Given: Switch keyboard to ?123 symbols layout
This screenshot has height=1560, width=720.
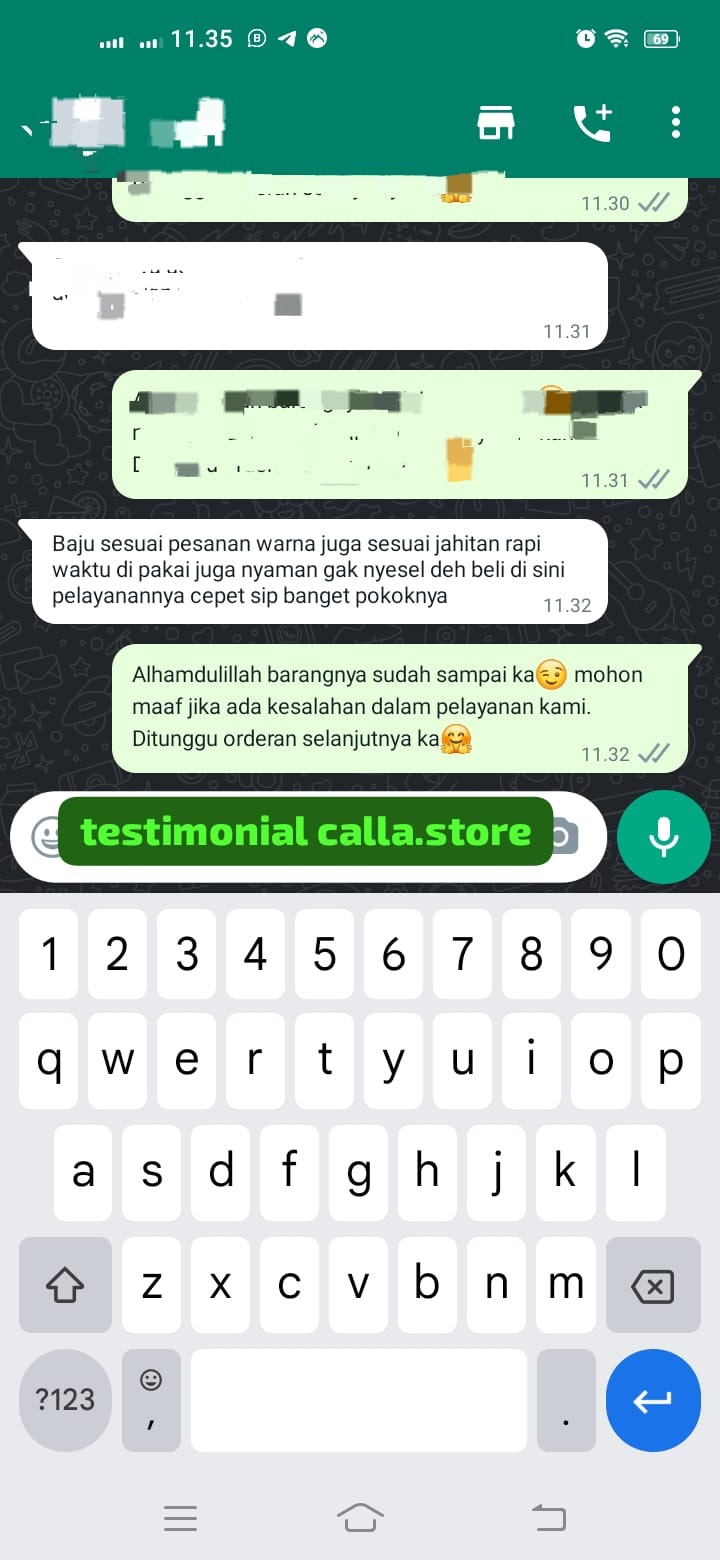Looking at the screenshot, I should point(65,1400).
